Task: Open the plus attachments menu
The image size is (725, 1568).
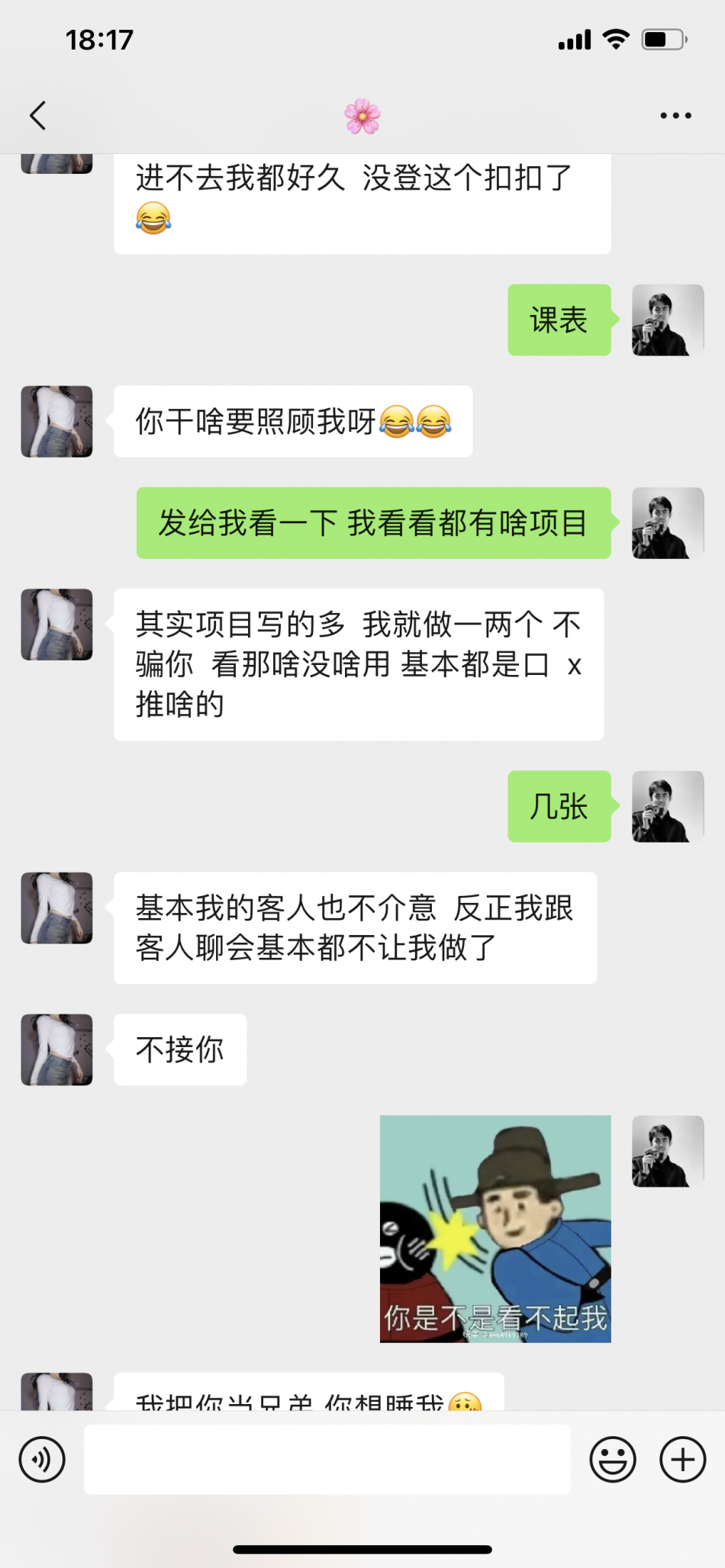Action: click(x=683, y=1460)
